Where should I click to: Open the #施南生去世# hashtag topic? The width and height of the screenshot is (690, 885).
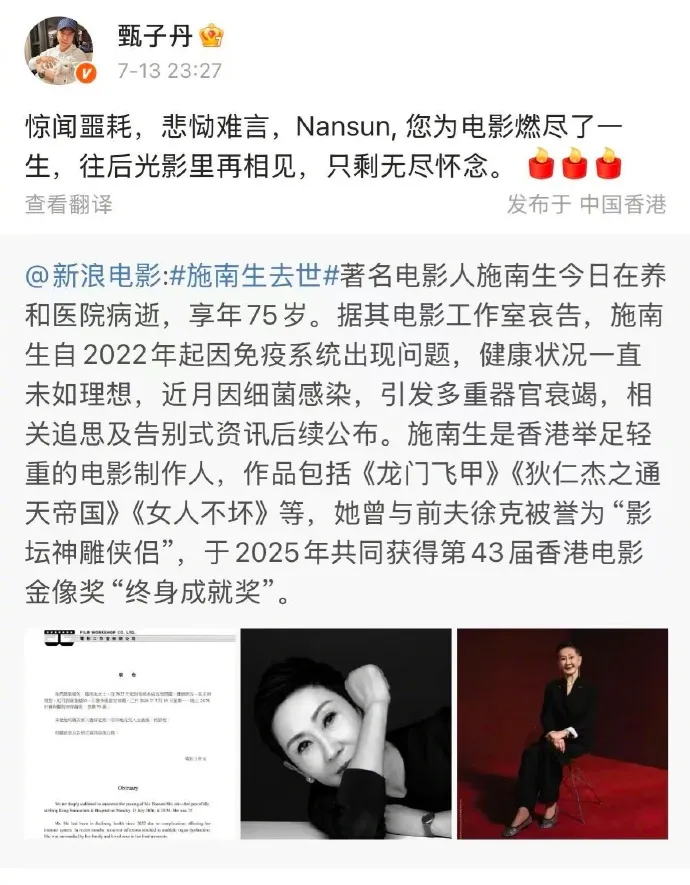[x=254, y=277]
